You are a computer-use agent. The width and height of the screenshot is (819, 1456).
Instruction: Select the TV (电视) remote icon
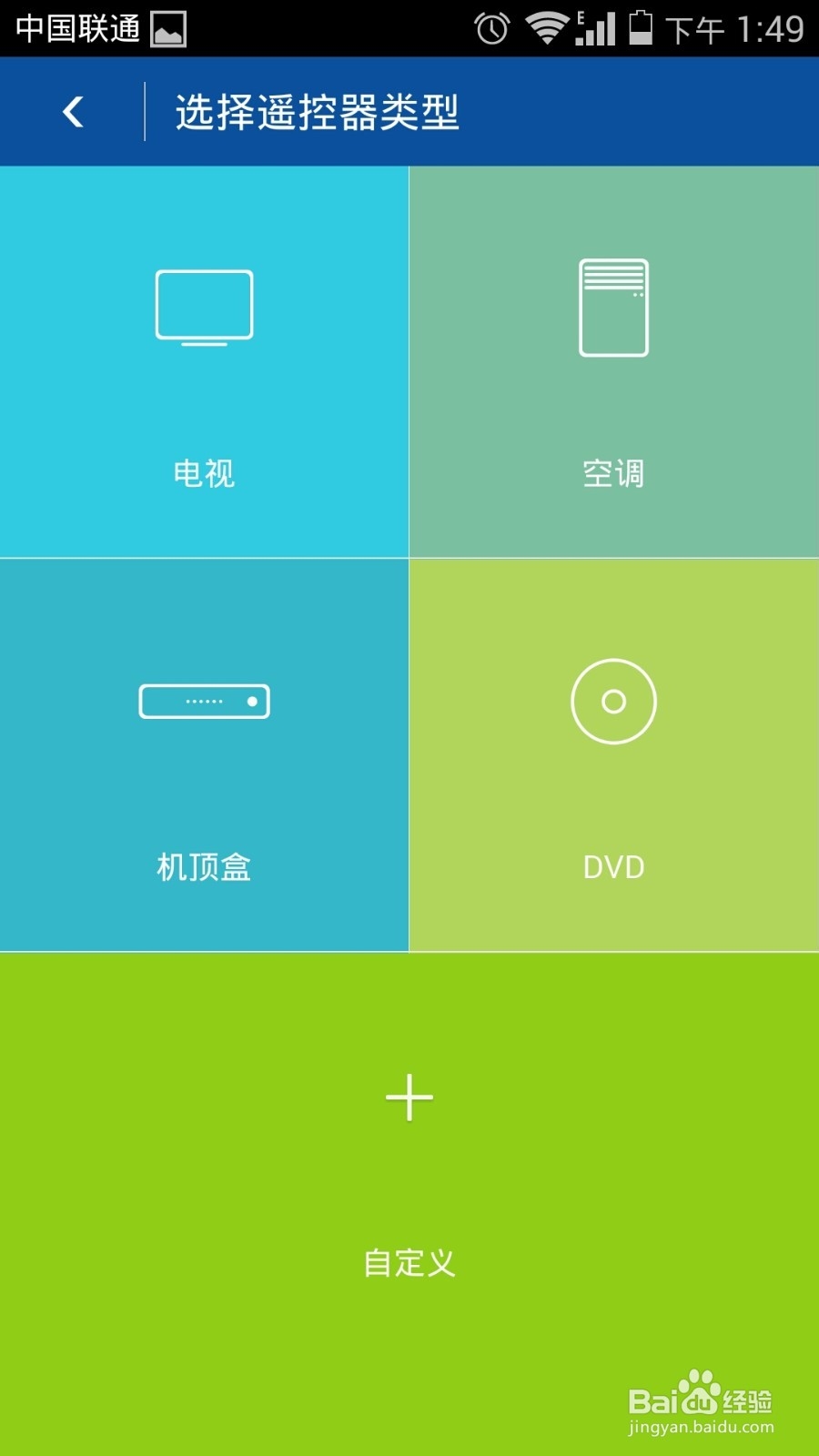[x=204, y=305]
